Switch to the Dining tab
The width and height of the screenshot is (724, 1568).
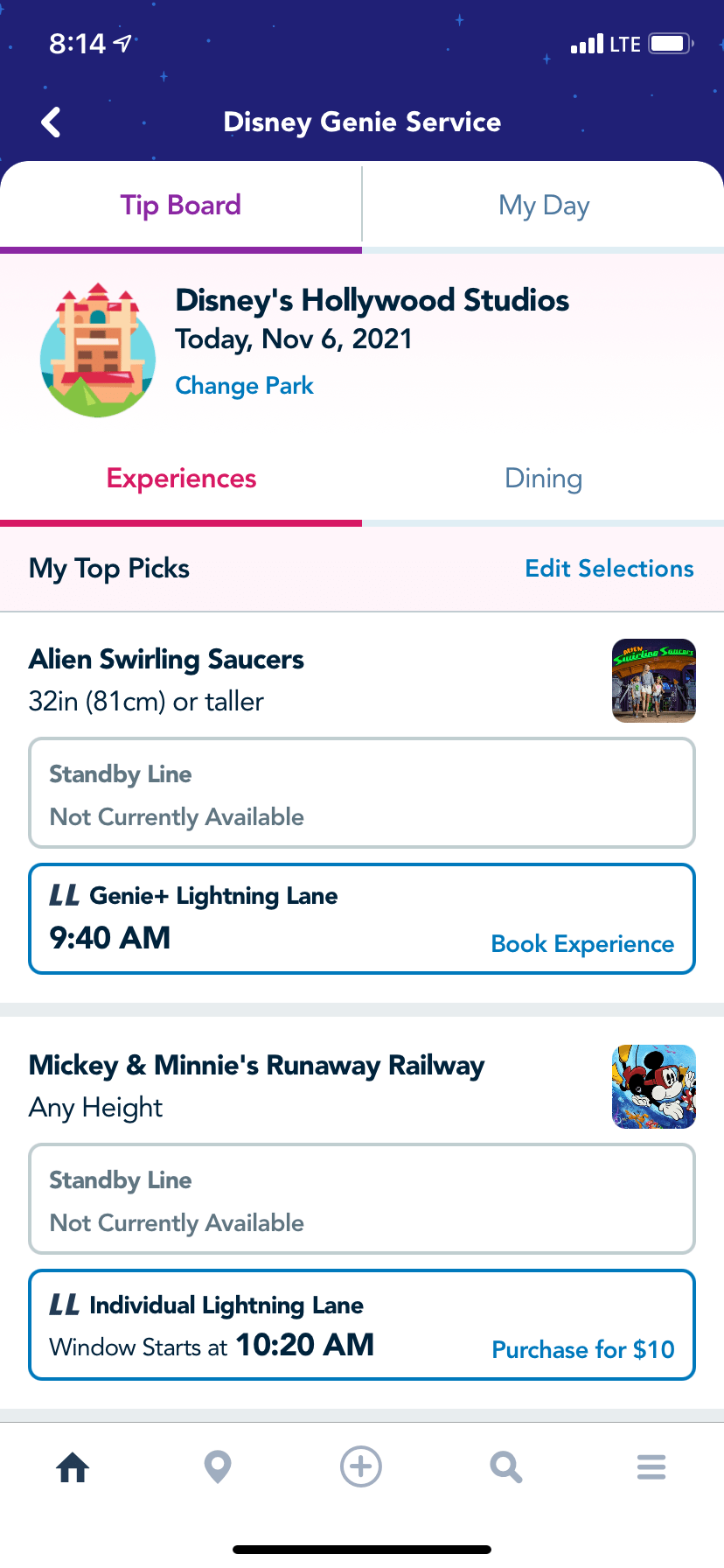click(x=543, y=479)
